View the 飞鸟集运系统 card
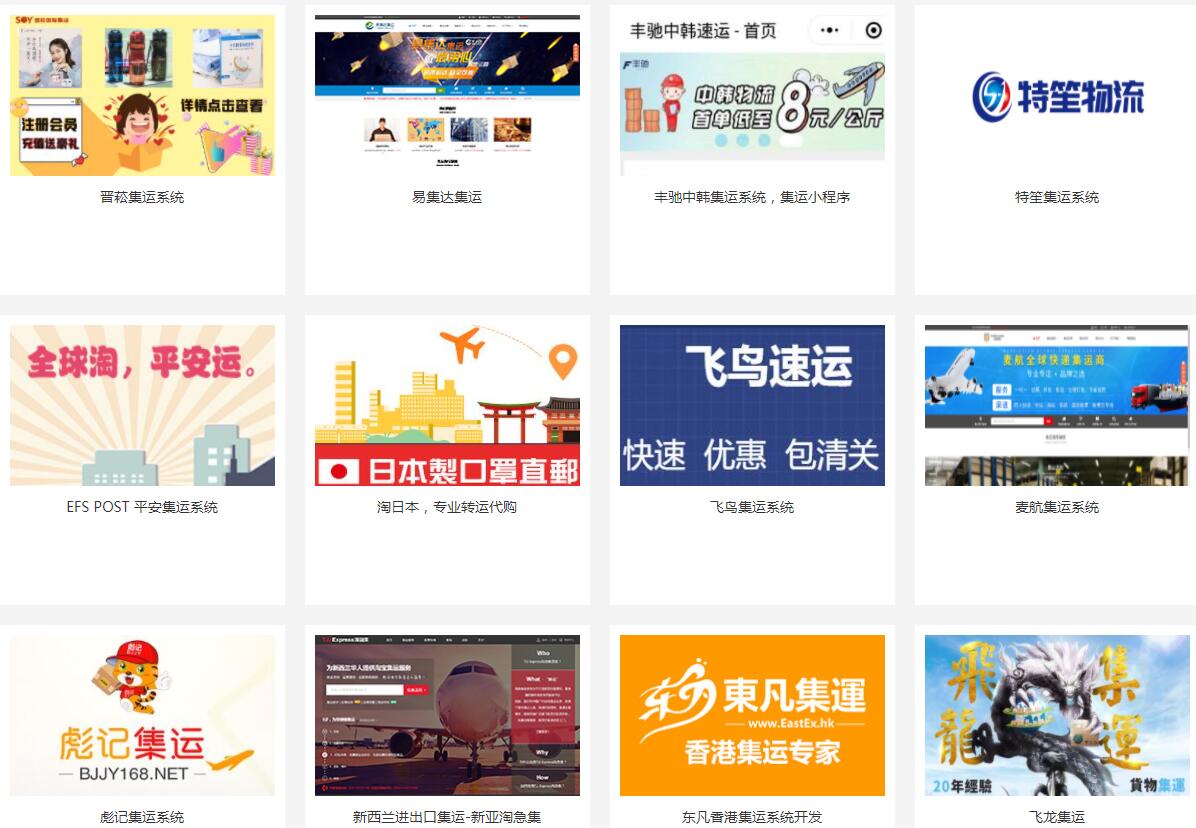 click(x=752, y=405)
